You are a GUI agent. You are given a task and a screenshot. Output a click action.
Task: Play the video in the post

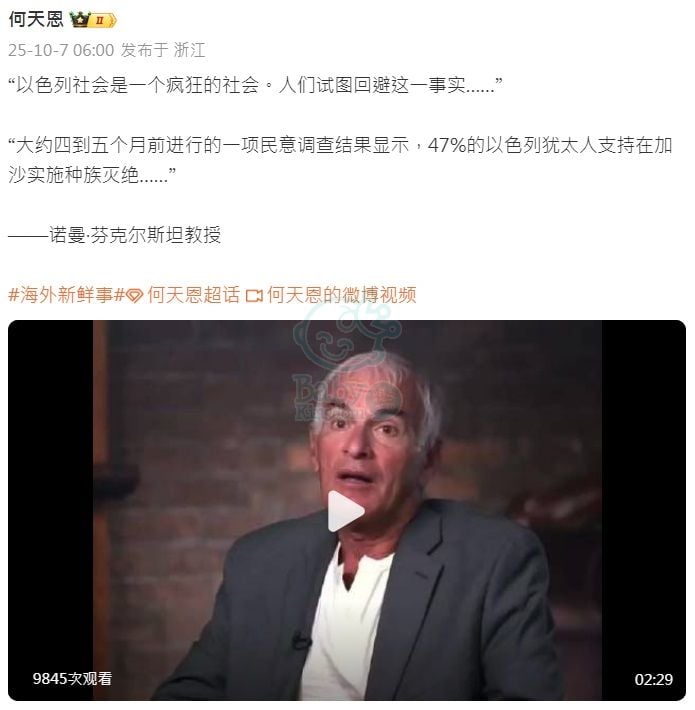pos(346,511)
